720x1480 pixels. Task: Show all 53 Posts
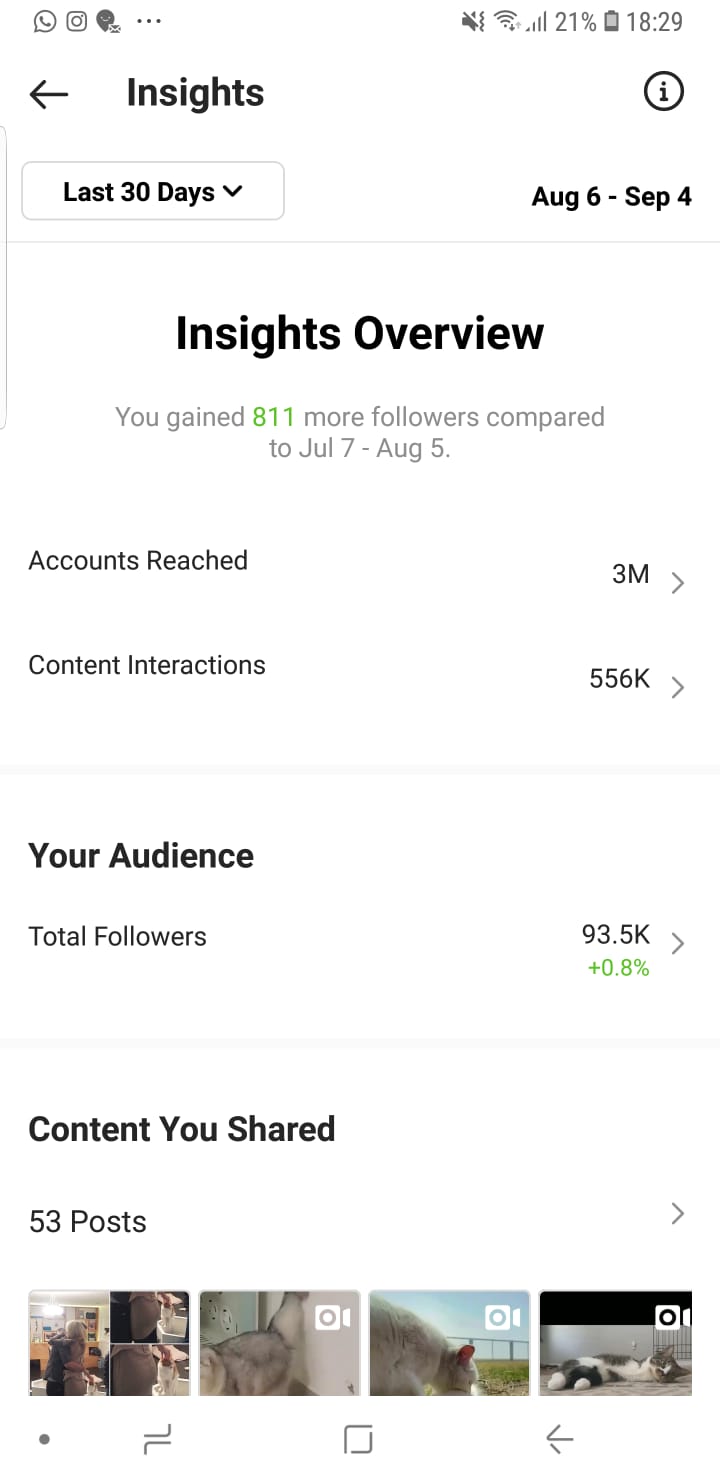click(x=360, y=1220)
